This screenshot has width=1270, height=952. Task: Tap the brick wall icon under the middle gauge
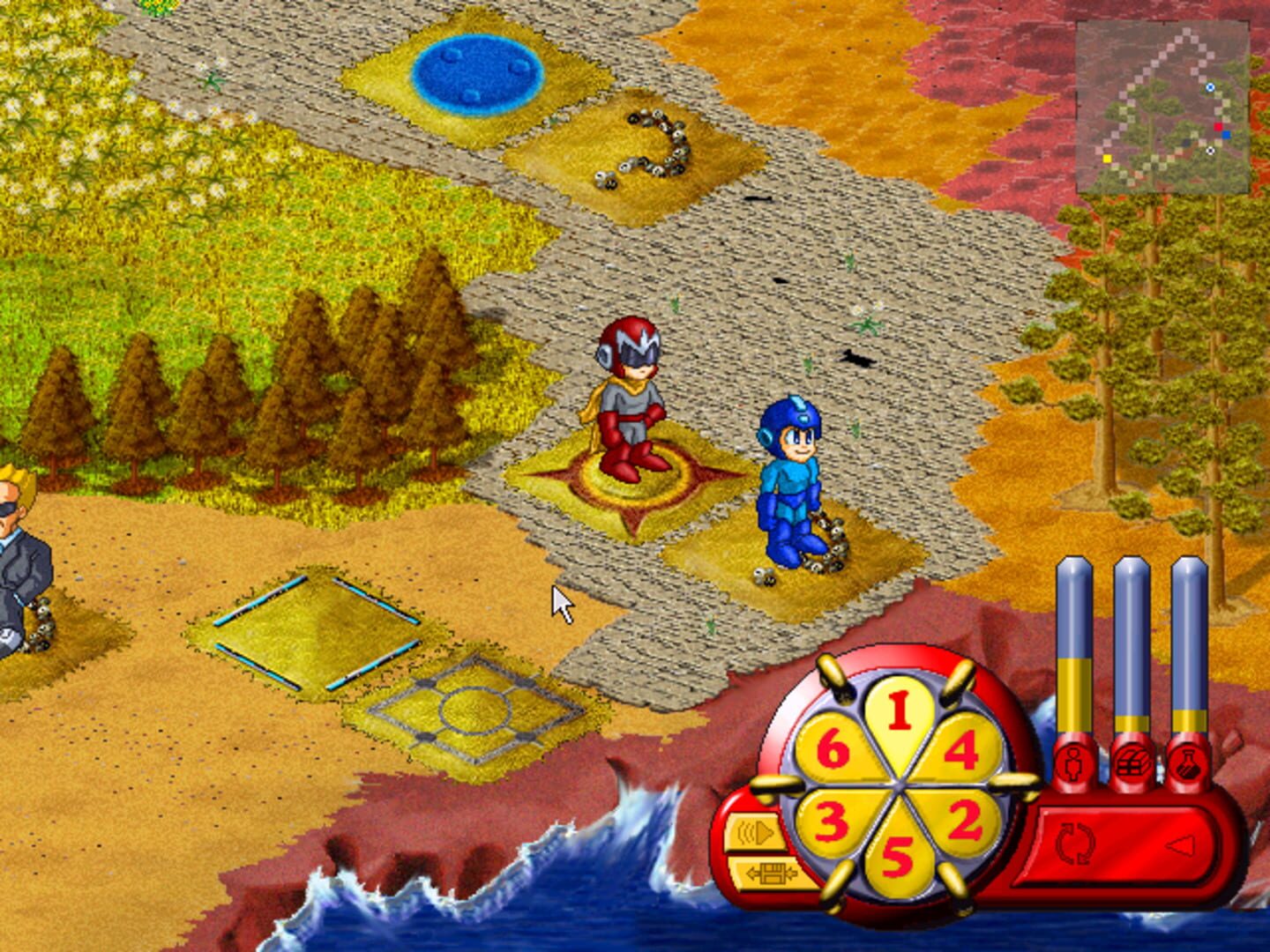coord(1133,764)
